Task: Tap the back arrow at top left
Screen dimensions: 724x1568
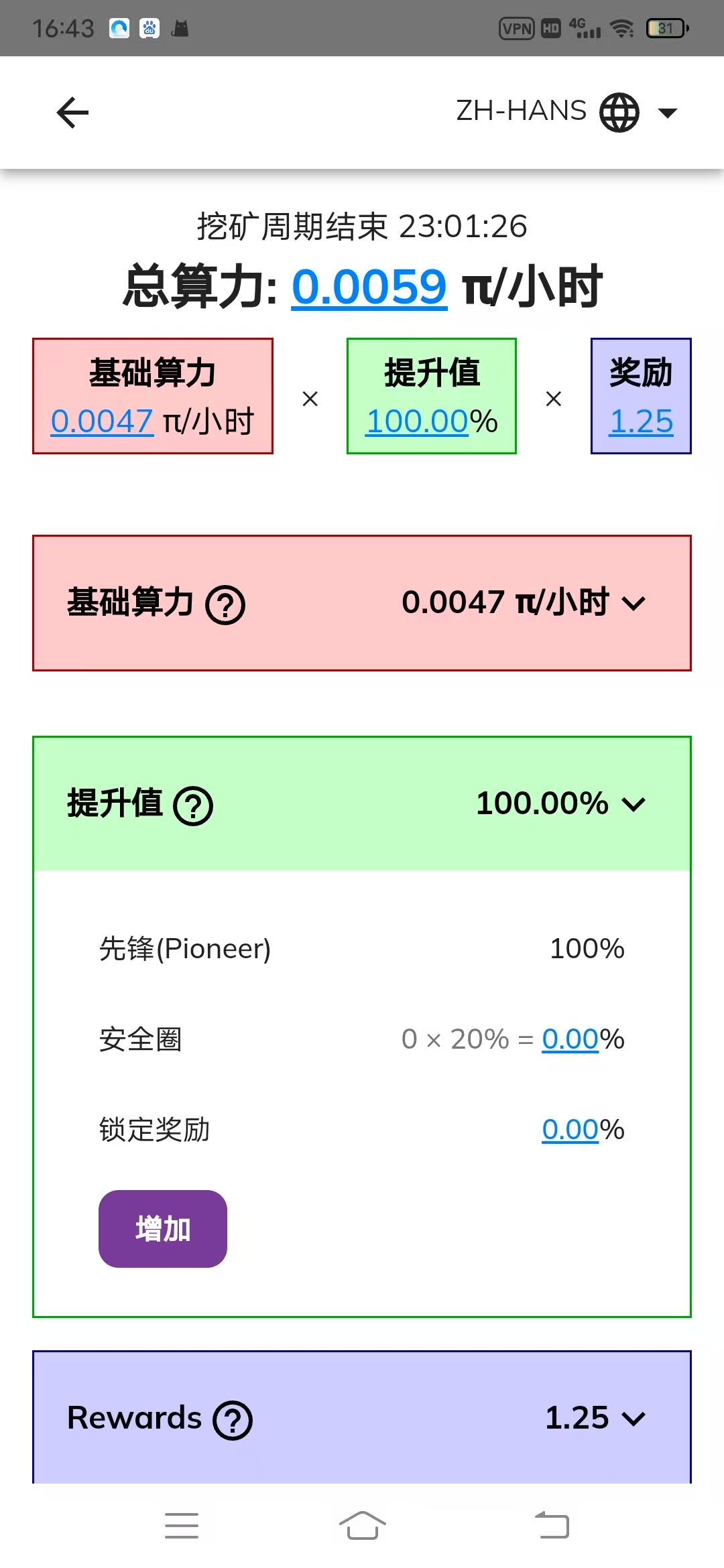Action: pos(72,112)
